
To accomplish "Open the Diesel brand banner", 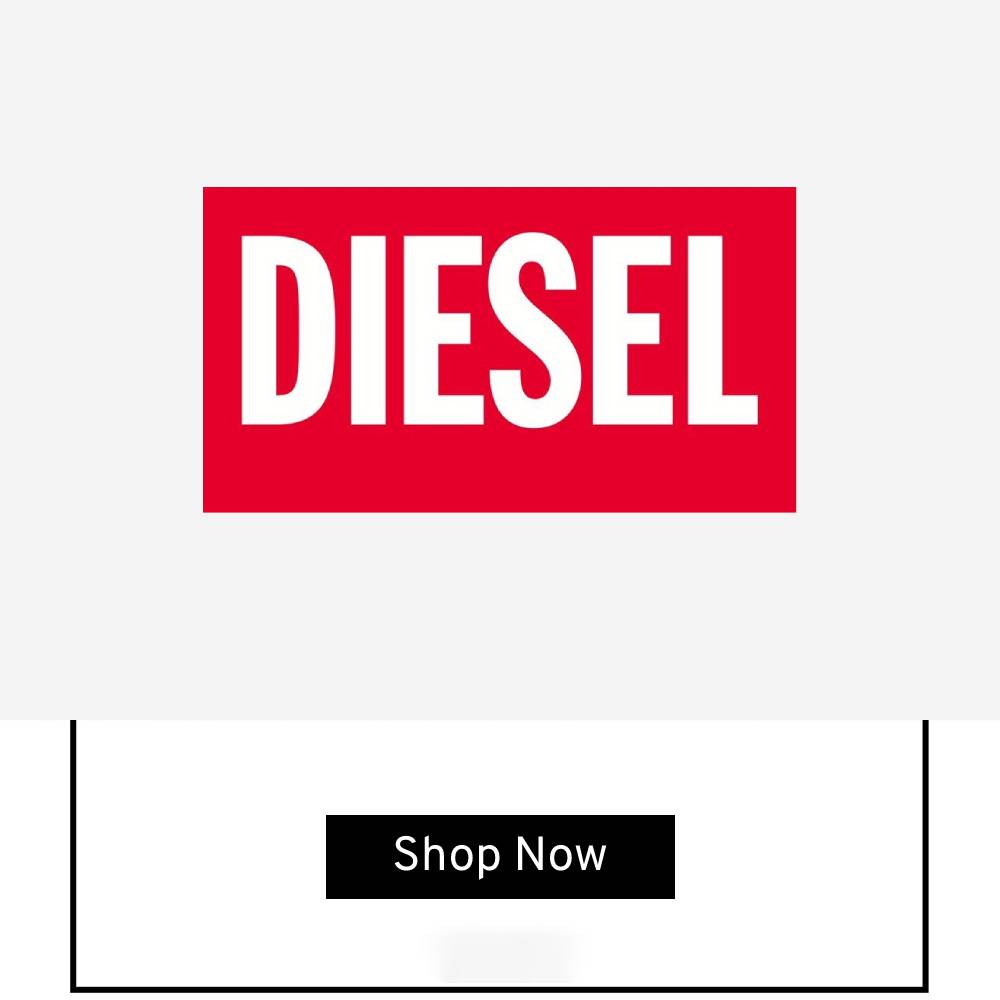I will pyautogui.click(x=499, y=349).
